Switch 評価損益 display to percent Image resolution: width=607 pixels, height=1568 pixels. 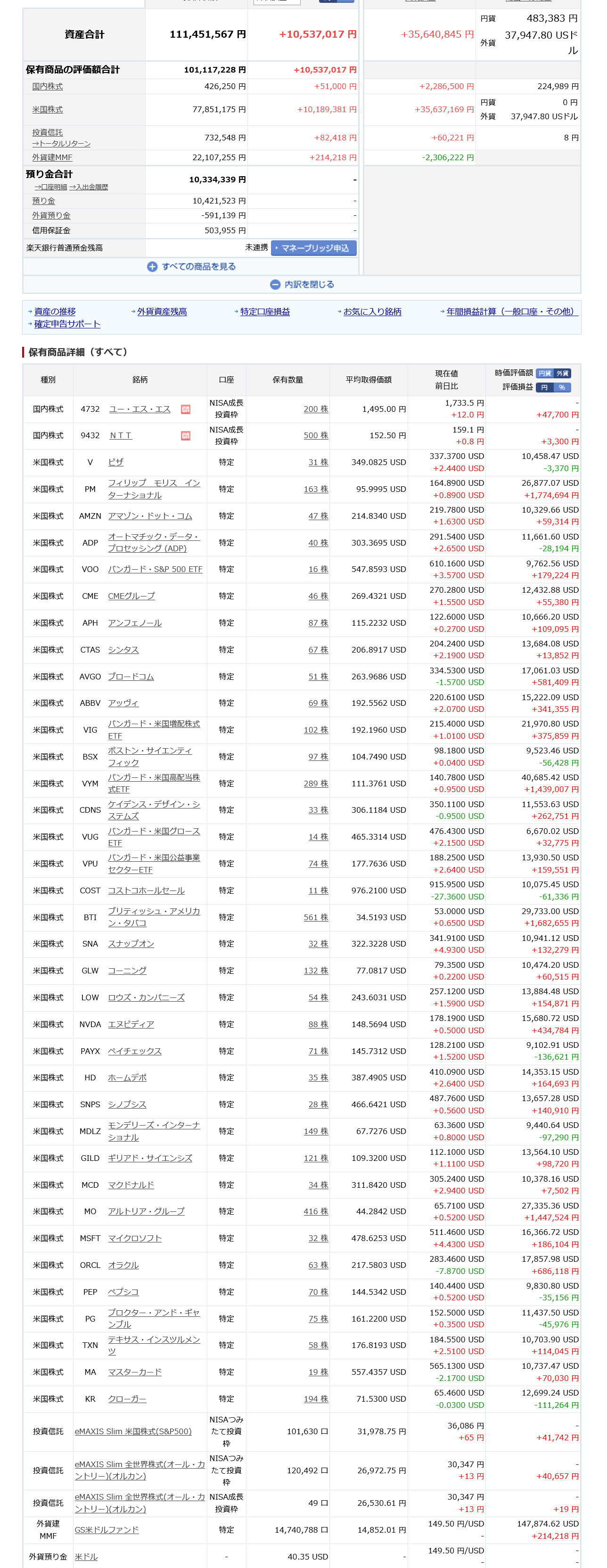(562, 388)
